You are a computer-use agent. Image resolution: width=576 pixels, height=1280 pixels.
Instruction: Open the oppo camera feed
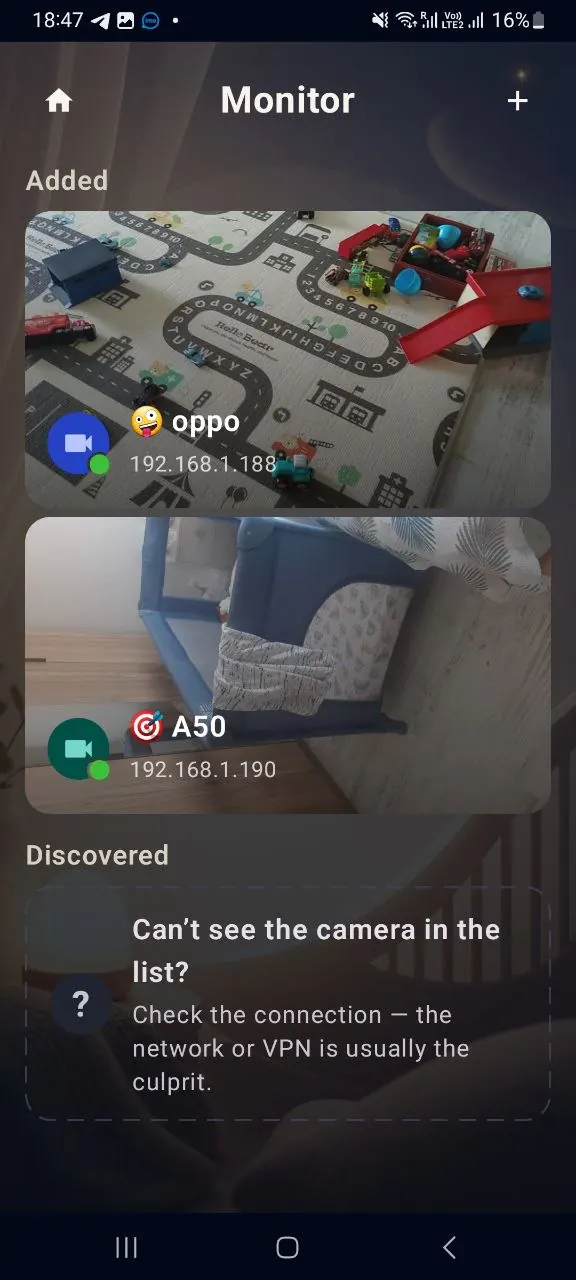288,359
